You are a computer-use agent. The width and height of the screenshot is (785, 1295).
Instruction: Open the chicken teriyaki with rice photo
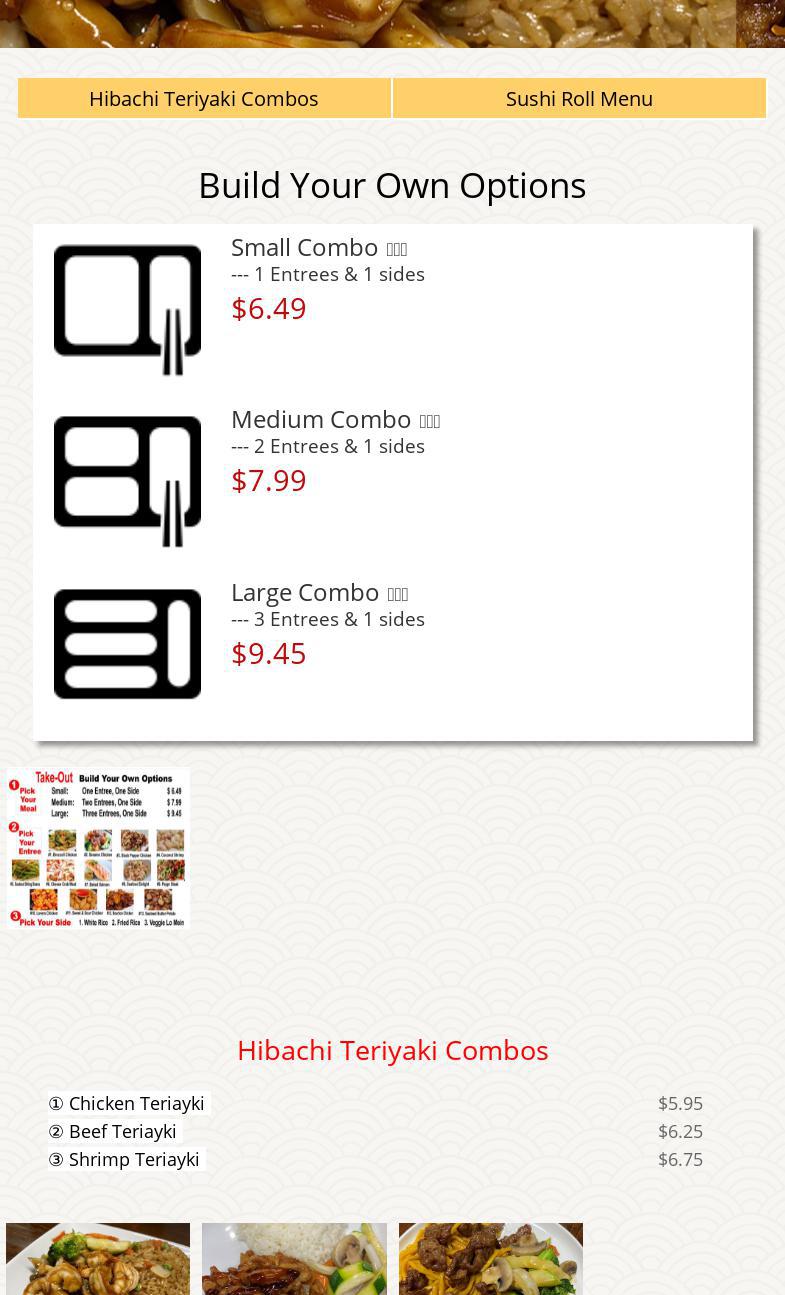[x=294, y=1258]
